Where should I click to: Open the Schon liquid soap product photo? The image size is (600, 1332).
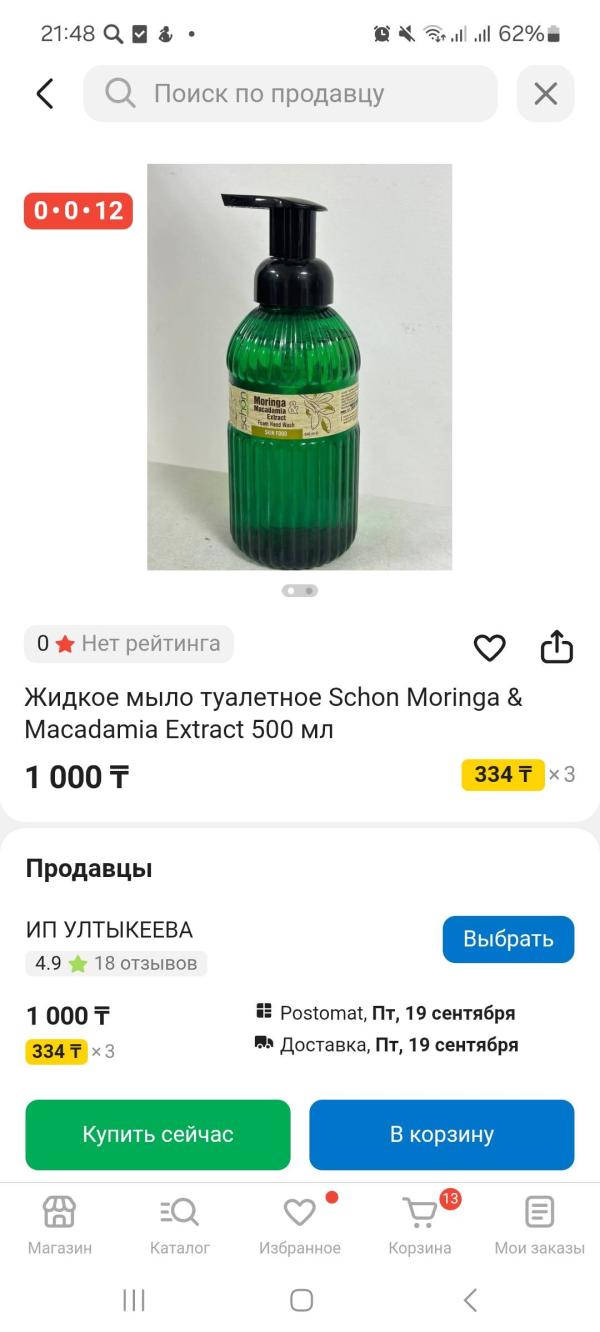[299, 367]
